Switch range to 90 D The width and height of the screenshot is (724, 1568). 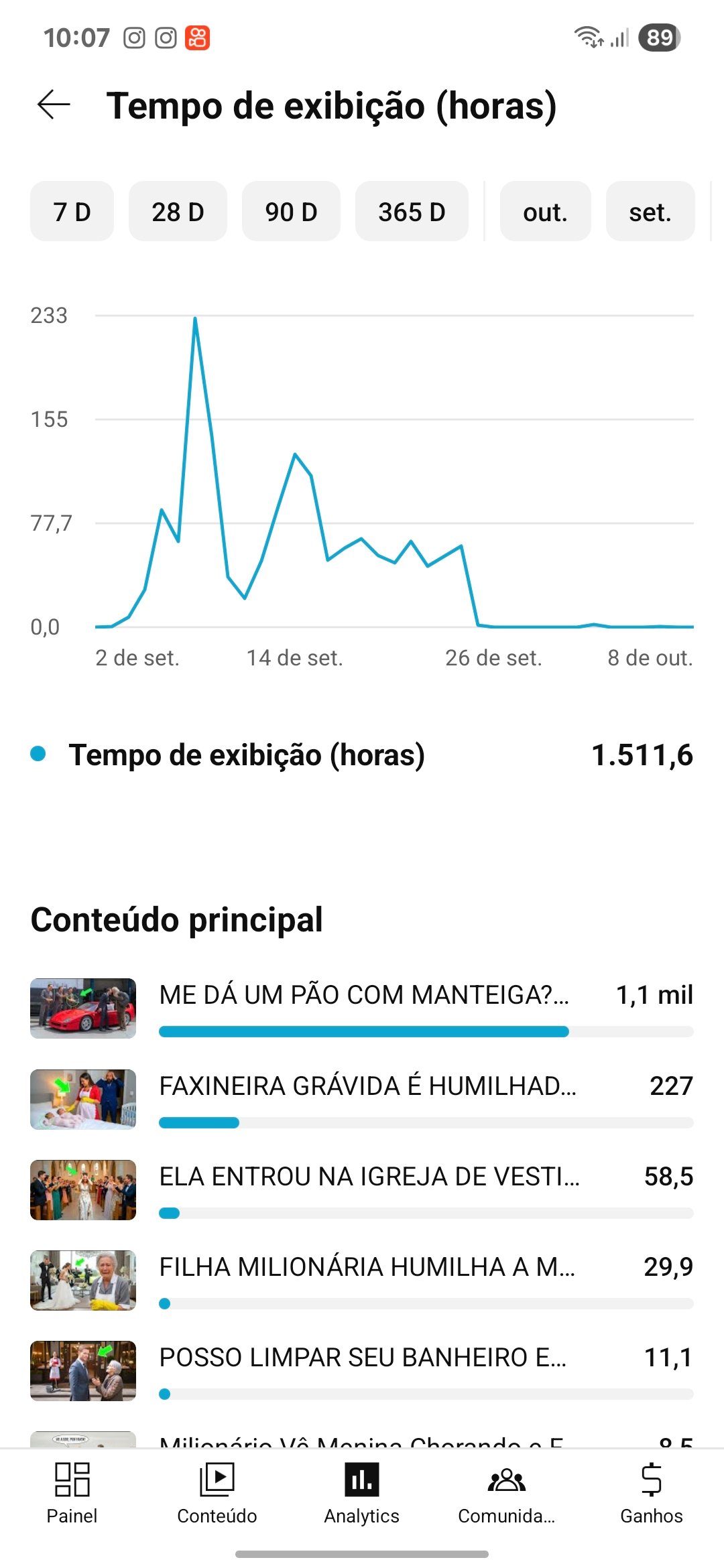(x=291, y=212)
